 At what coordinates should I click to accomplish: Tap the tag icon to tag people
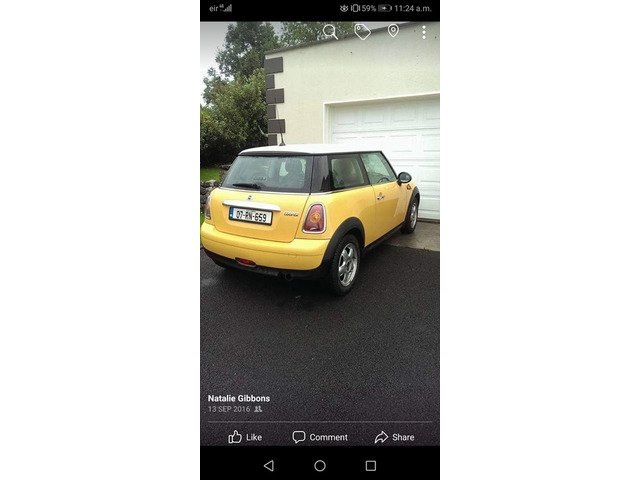pyautogui.click(x=362, y=32)
